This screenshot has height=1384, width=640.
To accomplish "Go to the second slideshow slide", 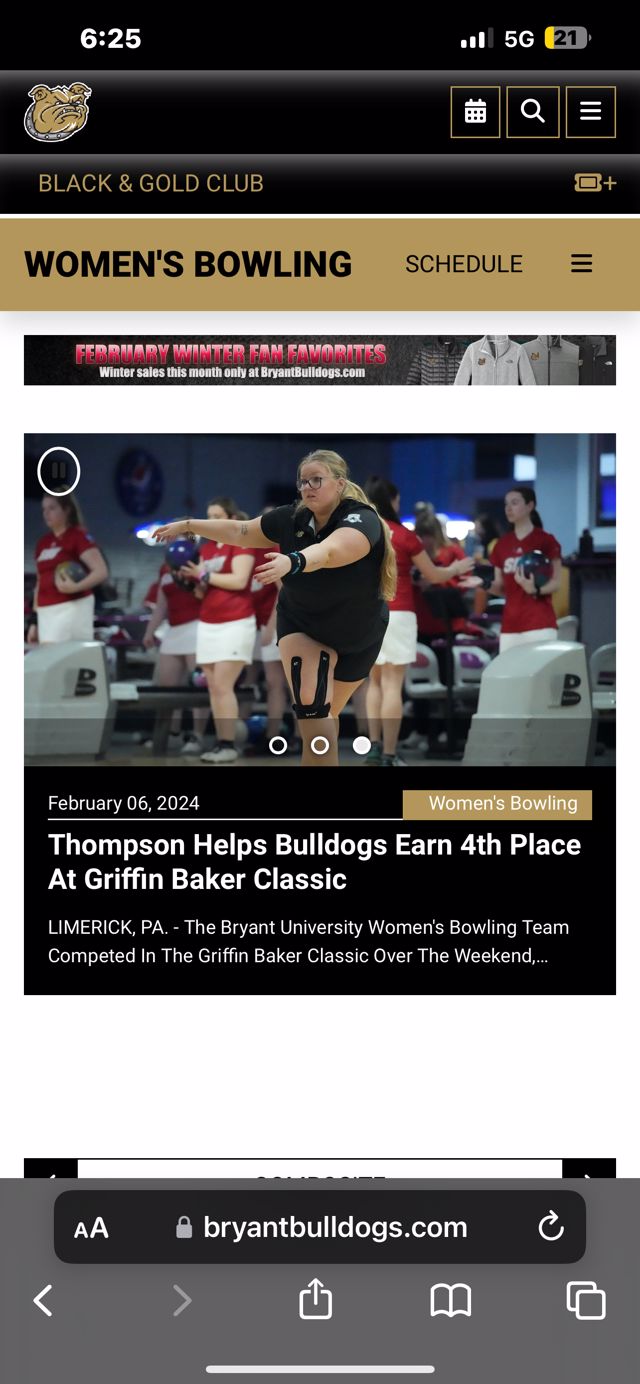I will [320, 745].
